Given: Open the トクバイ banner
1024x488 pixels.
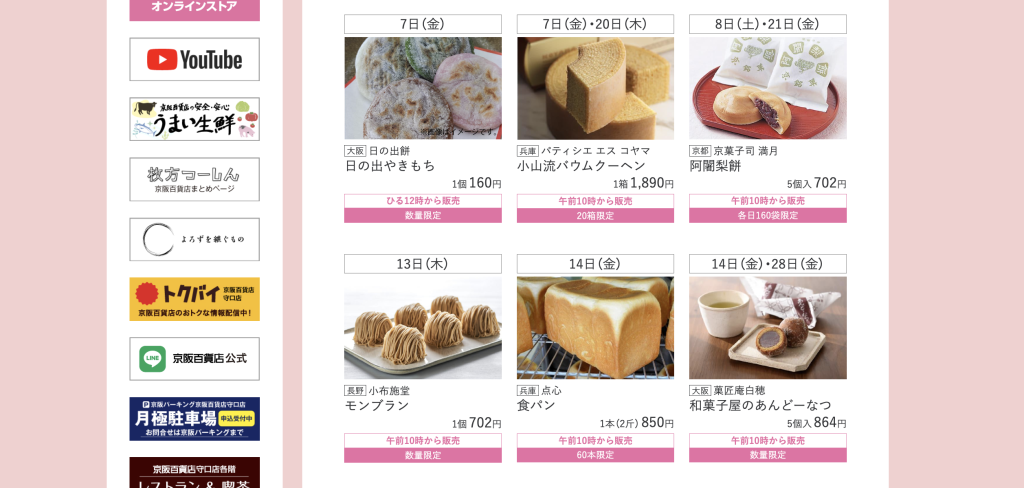Looking at the screenshot, I should click(x=194, y=299).
